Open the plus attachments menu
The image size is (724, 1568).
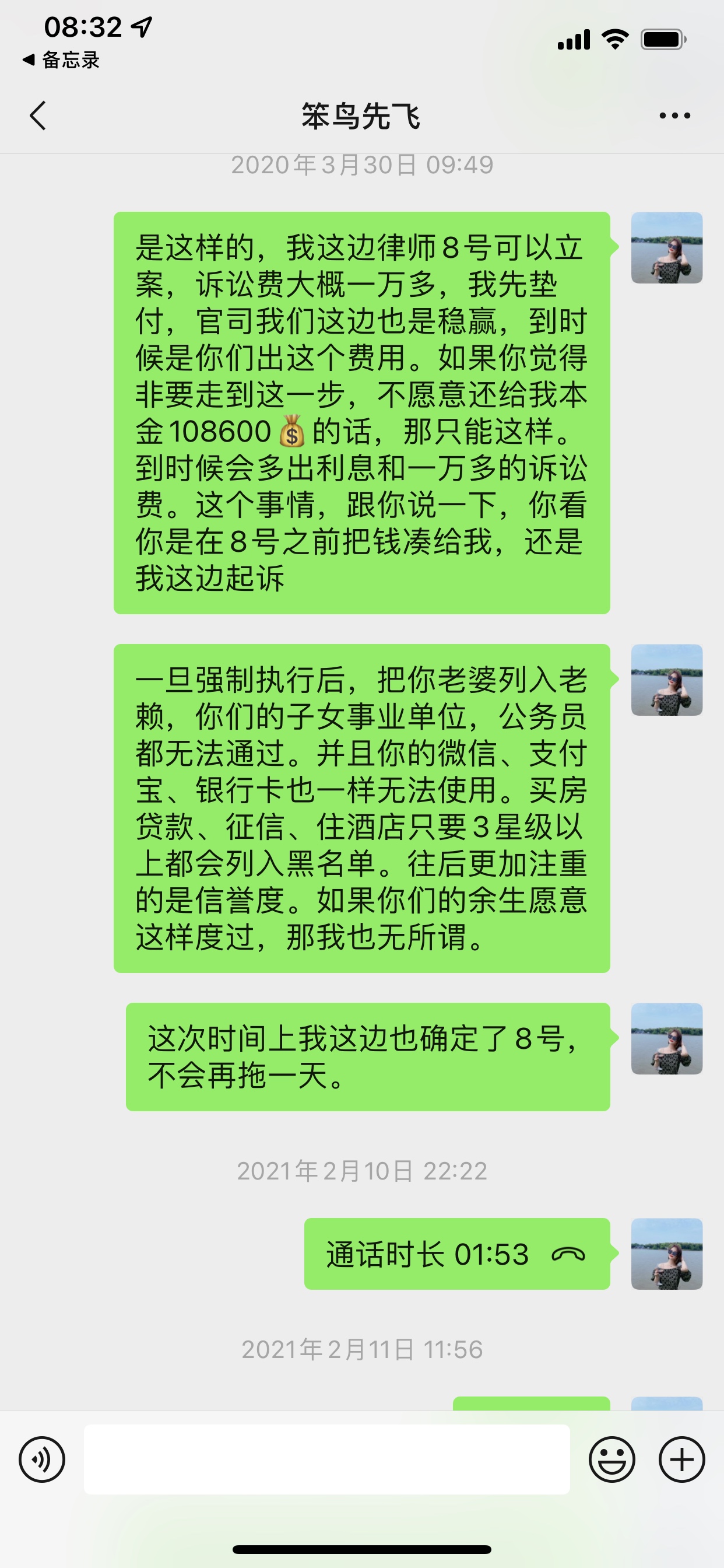pyautogui.click(x=681, y=1459)
